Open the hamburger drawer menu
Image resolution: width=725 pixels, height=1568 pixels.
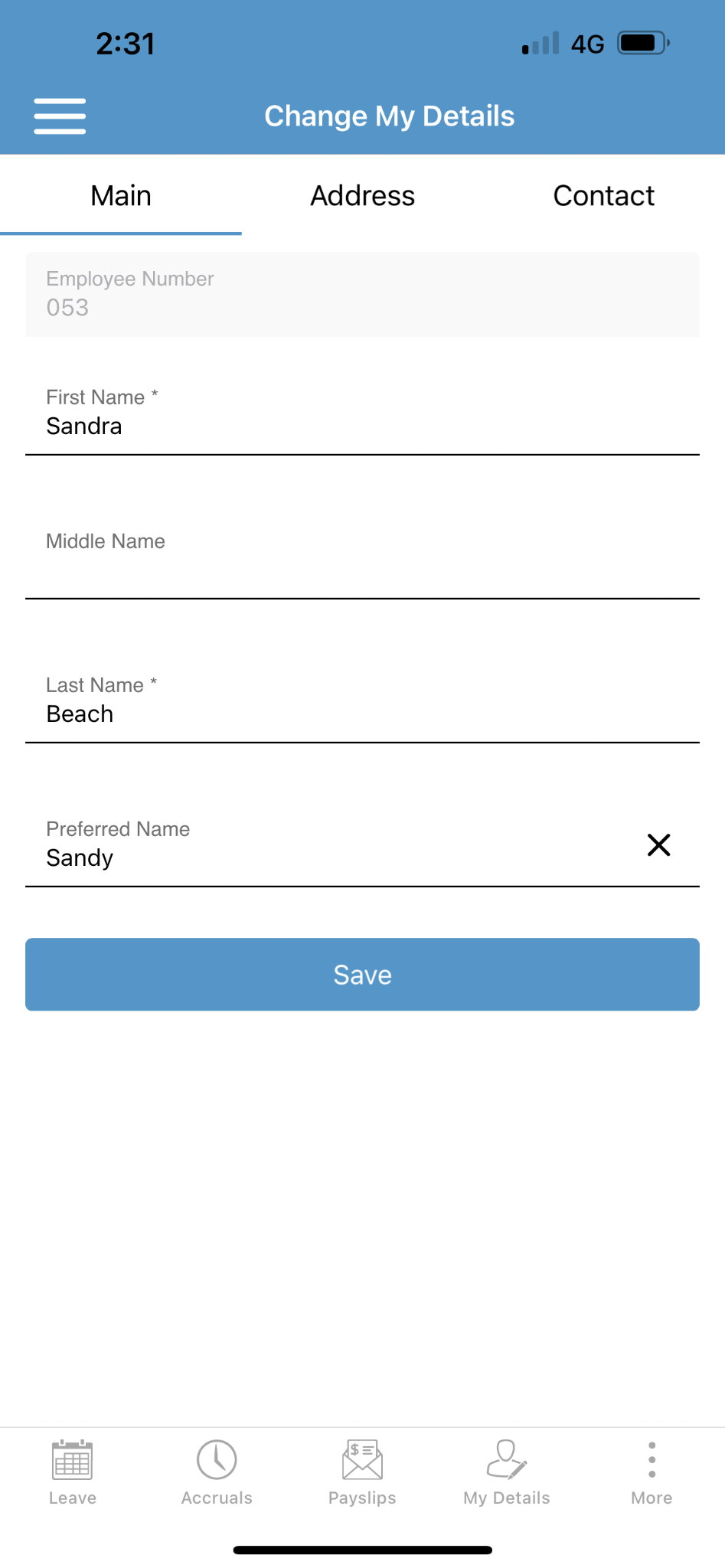point(60,116)
